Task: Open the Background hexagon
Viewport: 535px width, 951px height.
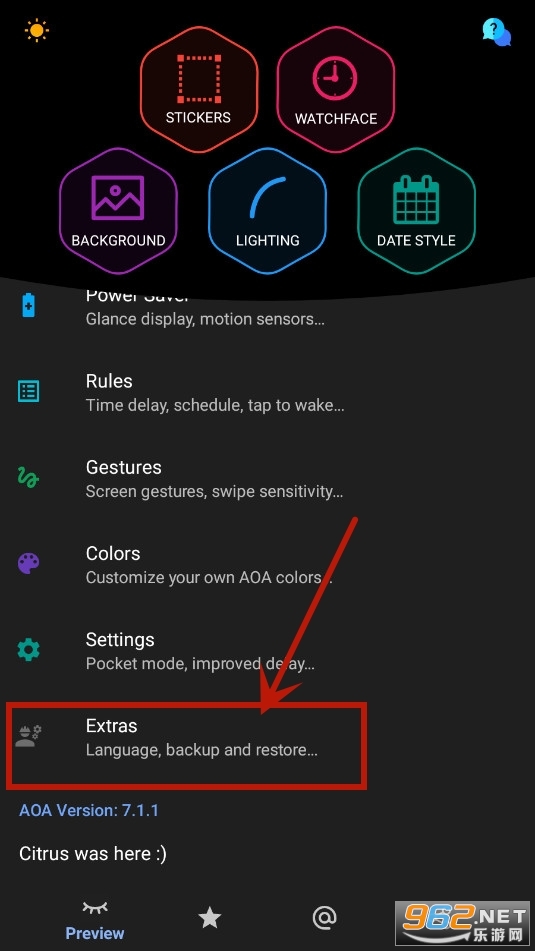Action: pyautogui.click(x=118, y=210)
